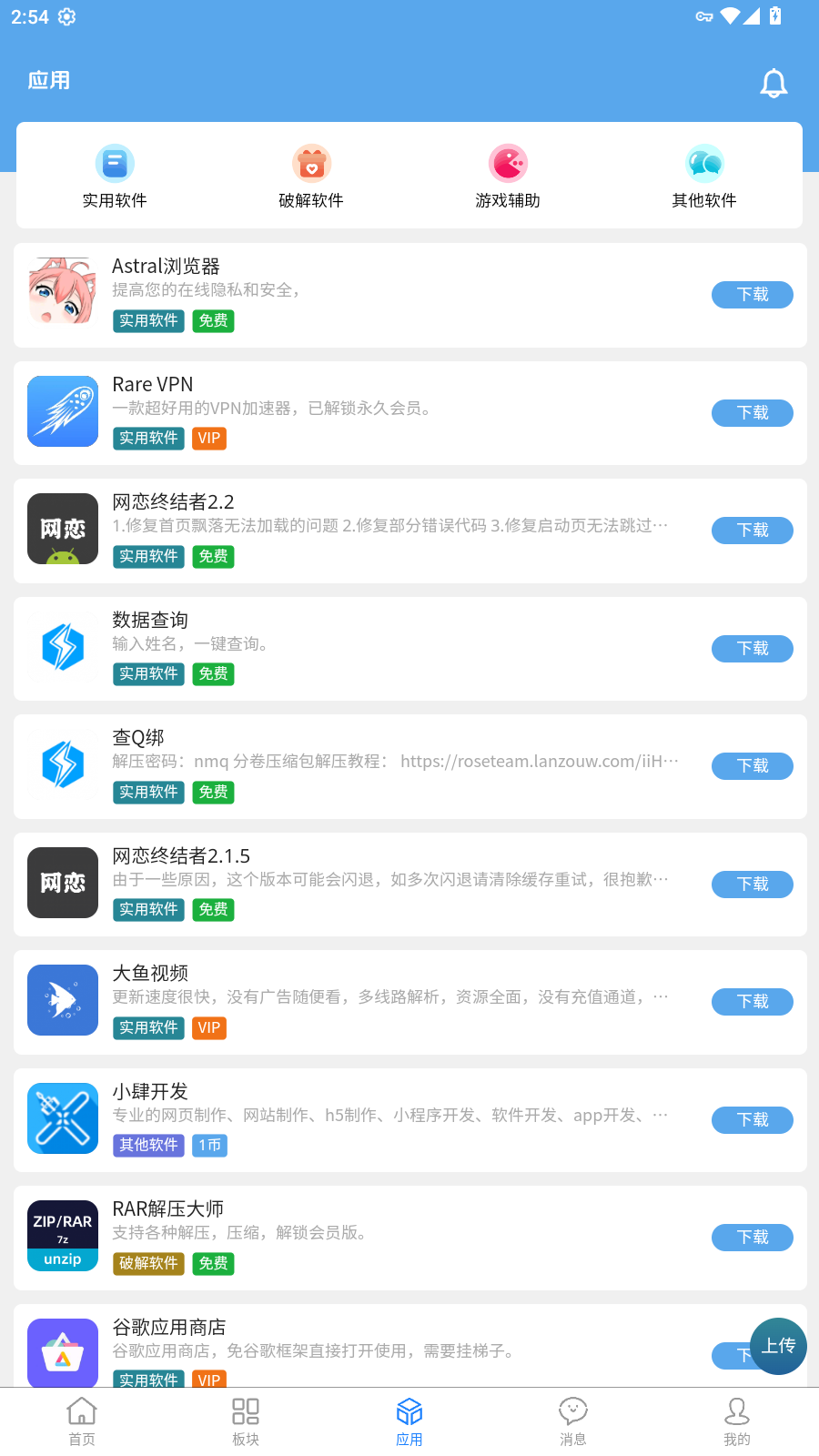The image size is (819, 1456).
Task: Go to the 我的 tab
Action: (x=737, y=1420)
